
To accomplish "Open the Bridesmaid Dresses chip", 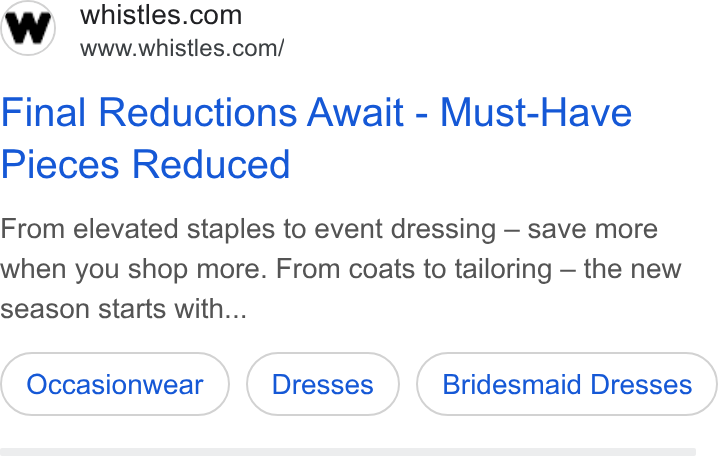I will 567,384.
